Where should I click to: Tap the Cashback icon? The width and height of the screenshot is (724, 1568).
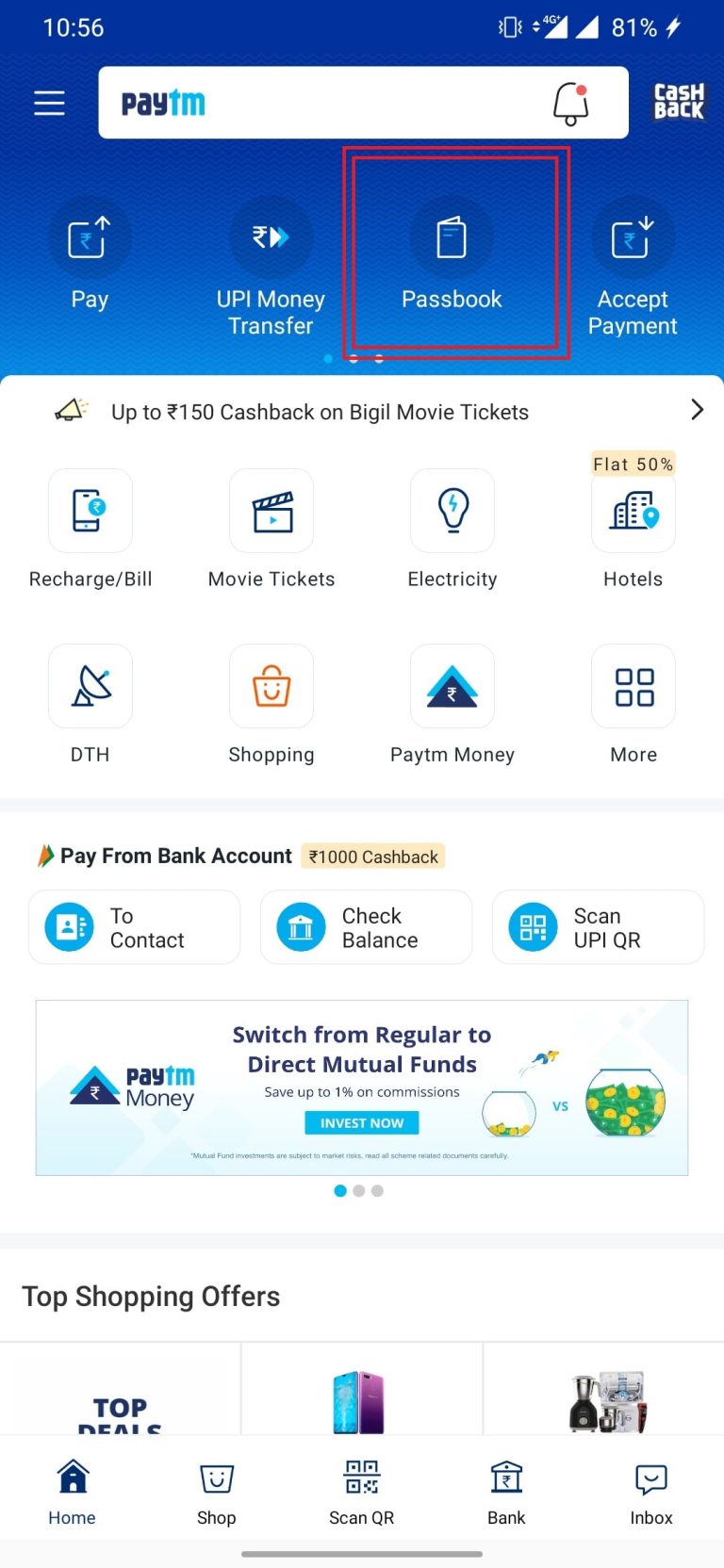(679, 102)
